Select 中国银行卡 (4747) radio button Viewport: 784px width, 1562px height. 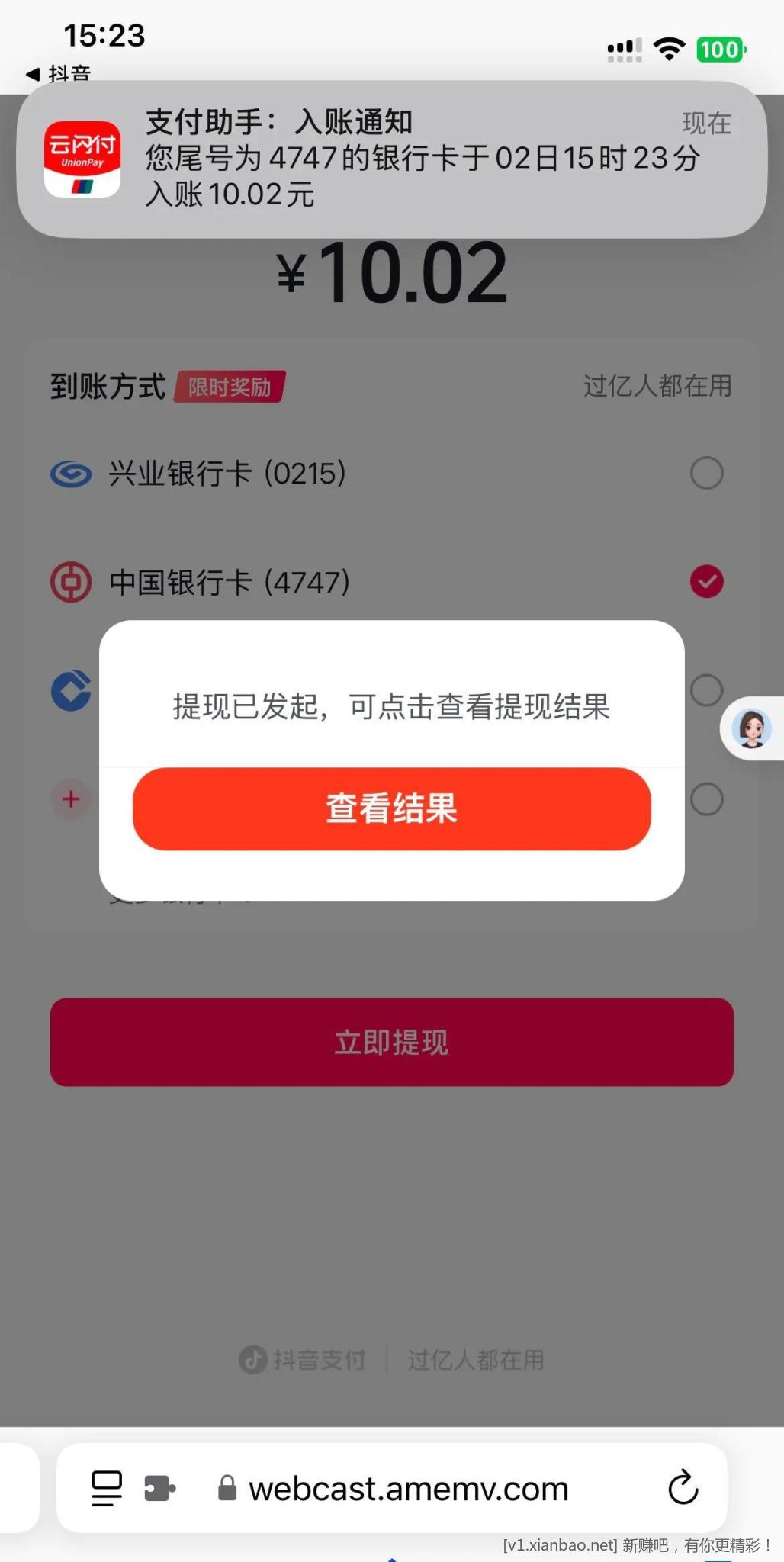[706, 582]
